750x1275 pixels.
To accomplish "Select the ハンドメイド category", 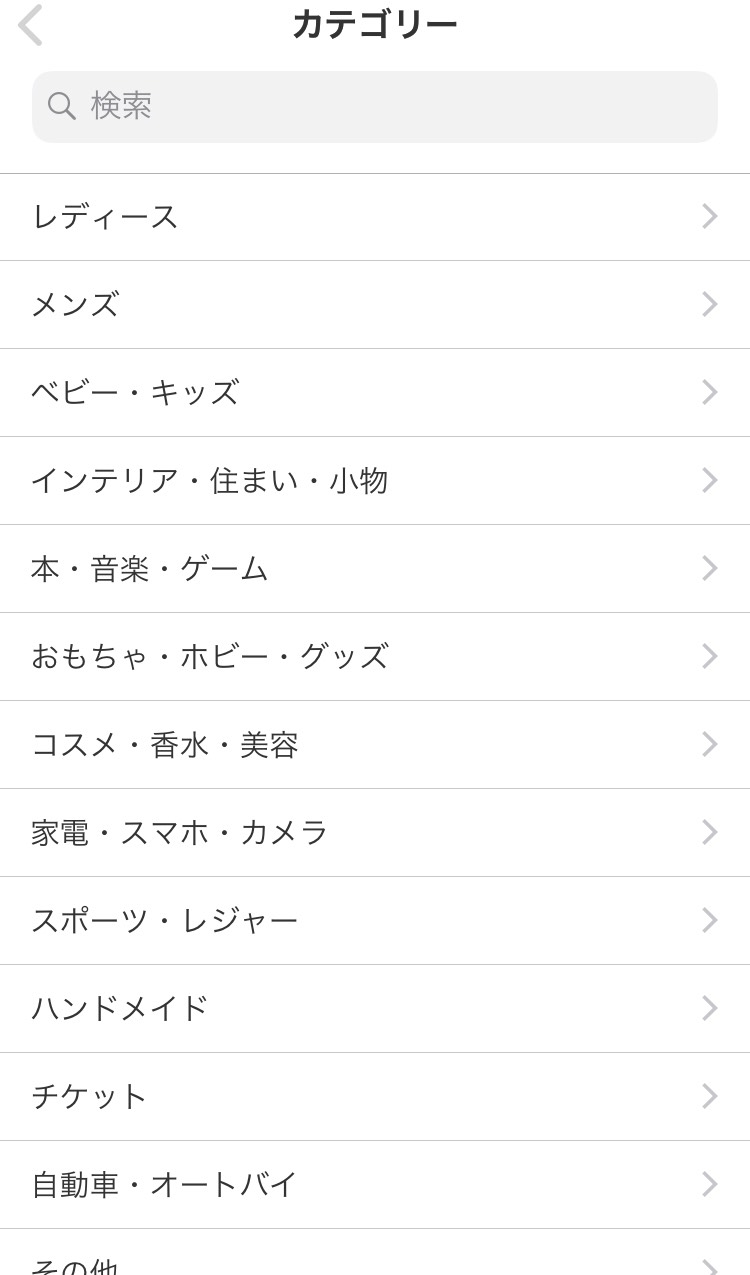I will [x=375, y=1009].
